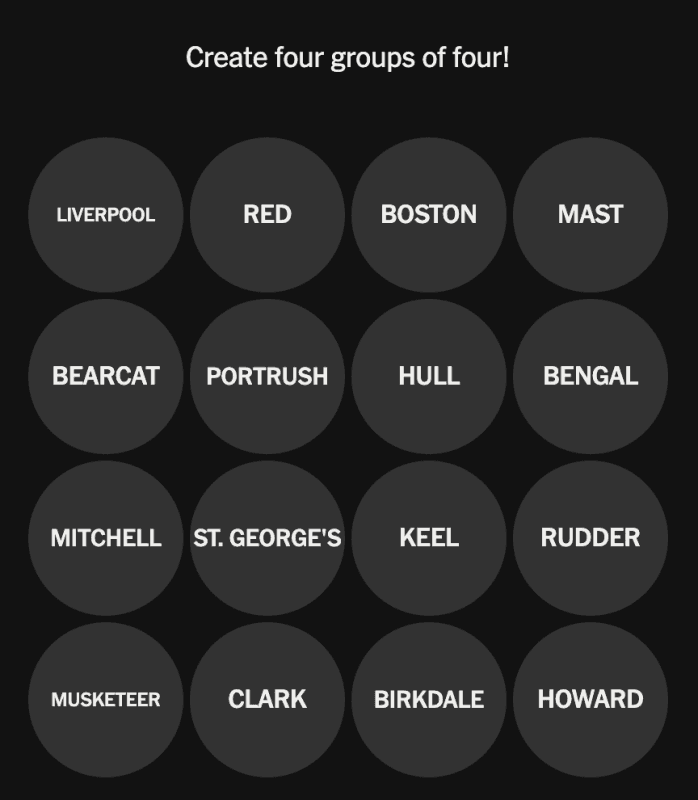698x800 pixels.
Task: Pick the MITCHELL tile
Action: click(x=106, y=538)
